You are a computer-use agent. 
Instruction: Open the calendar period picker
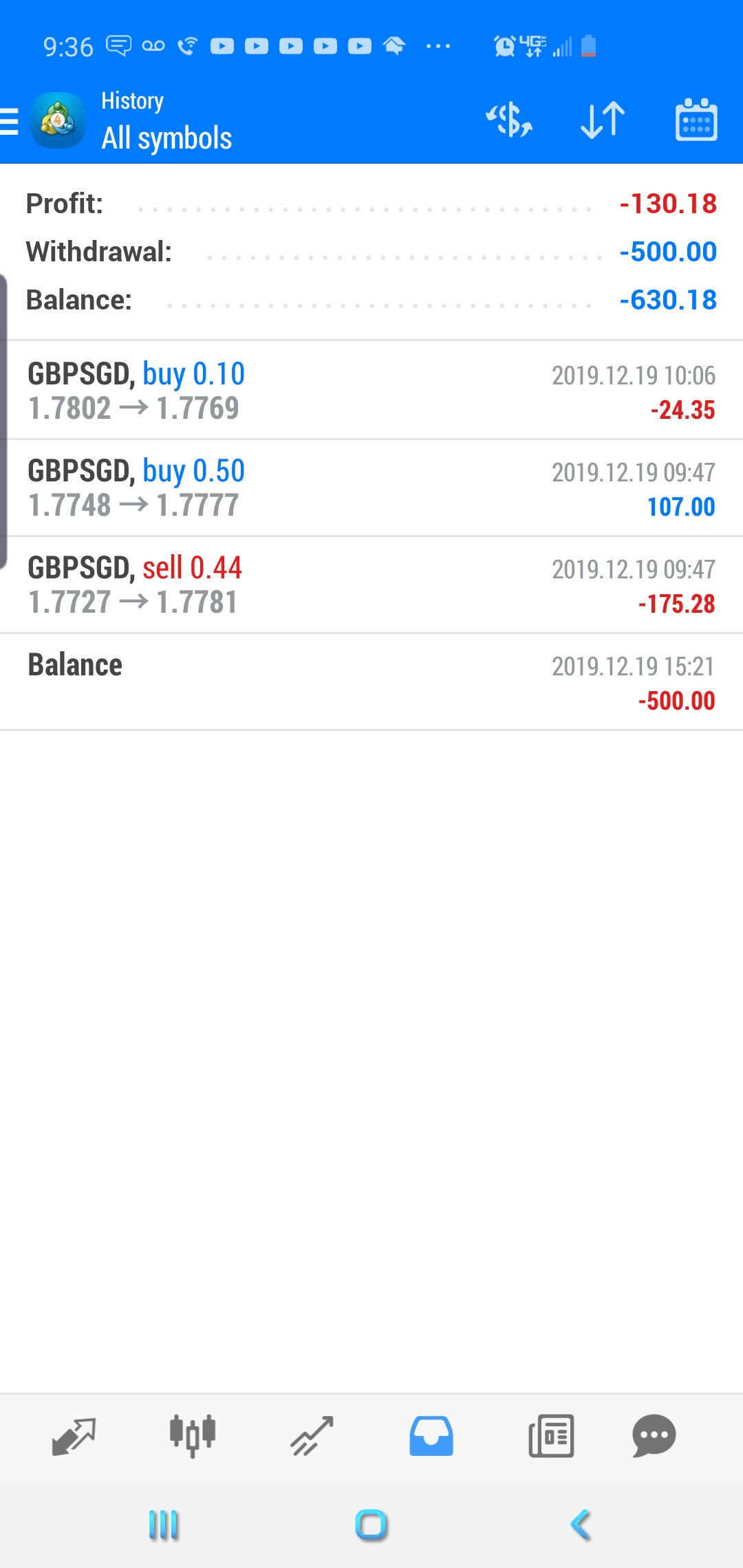click(696, 120)
